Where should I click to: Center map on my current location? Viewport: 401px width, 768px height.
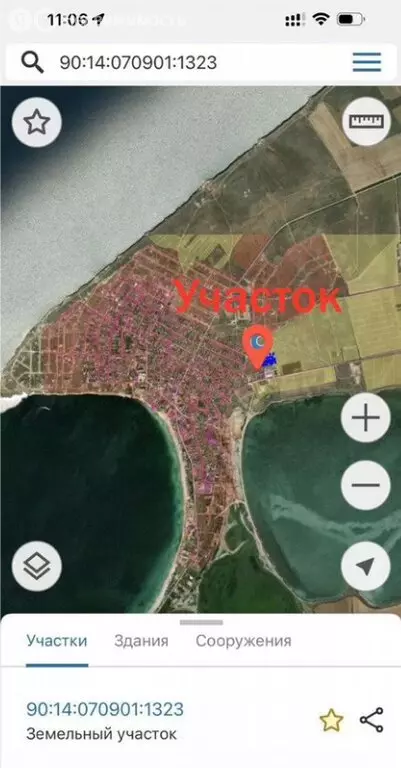pos(366,566)
